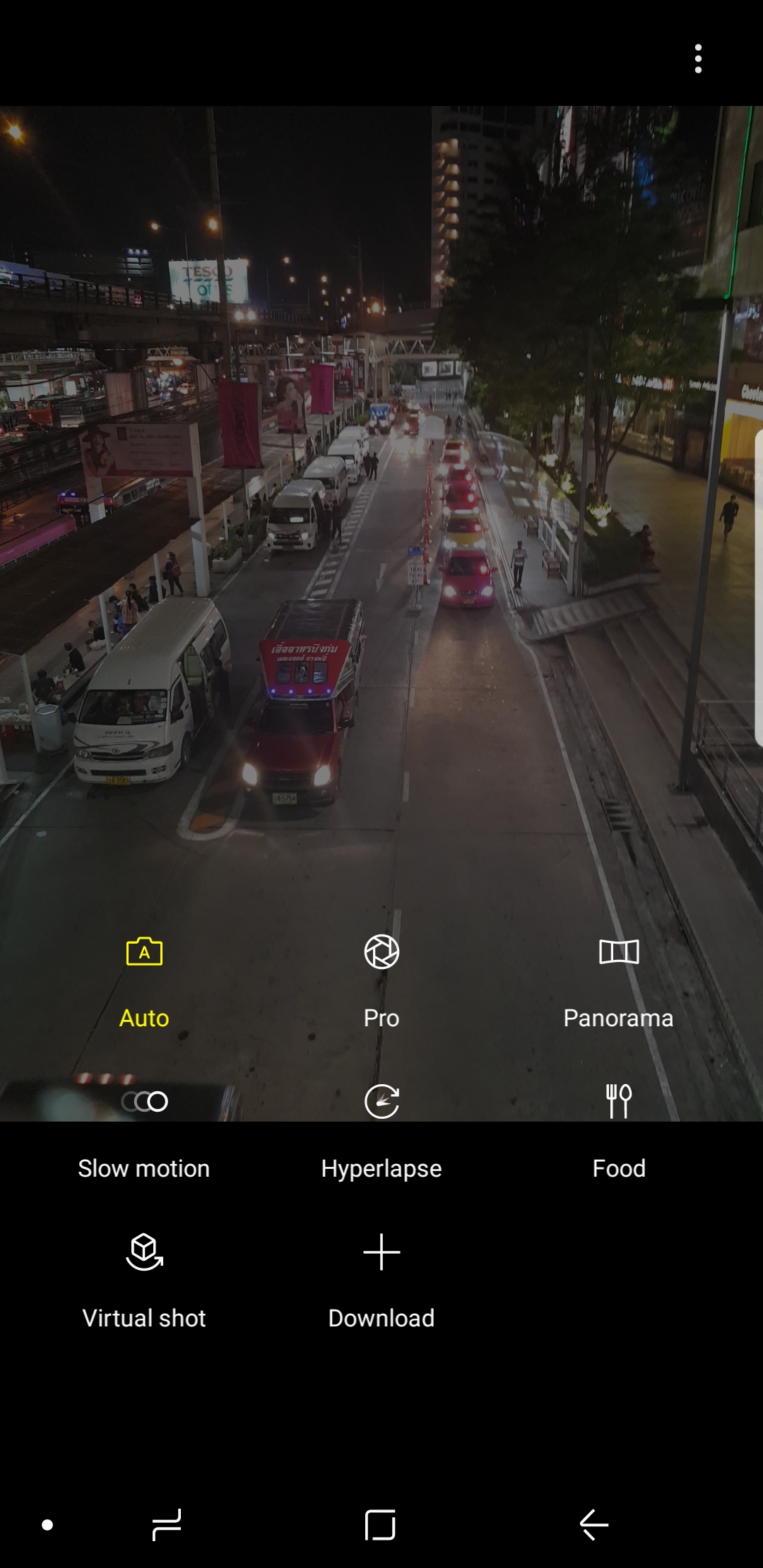This screenshot has height=1568, width=763.
Task: Go back using the navigation bar arrow
Action: pos(593,1524)
